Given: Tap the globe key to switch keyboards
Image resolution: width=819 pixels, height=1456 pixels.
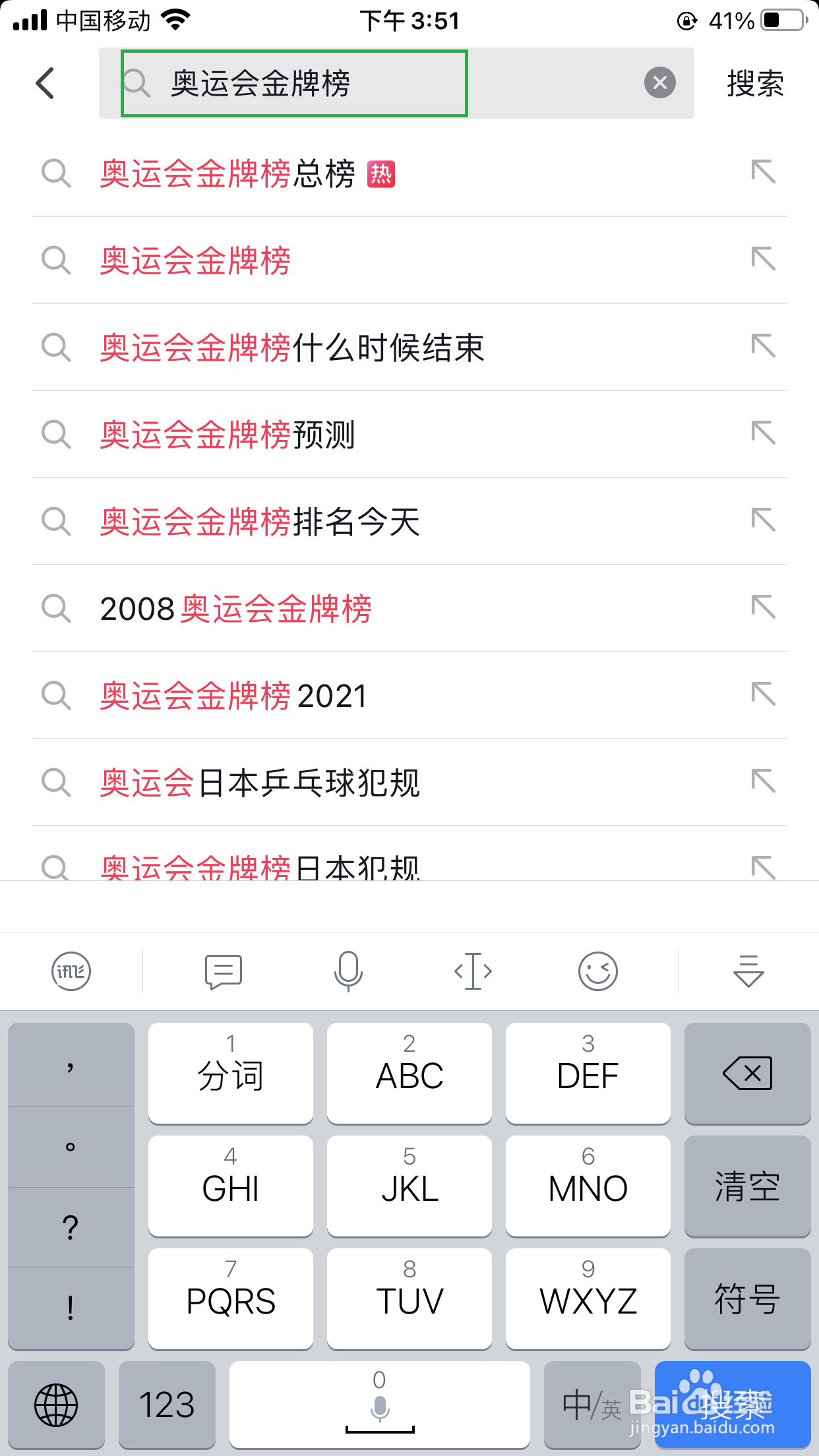Looking at the screenshot, I should click(56, 1405).
